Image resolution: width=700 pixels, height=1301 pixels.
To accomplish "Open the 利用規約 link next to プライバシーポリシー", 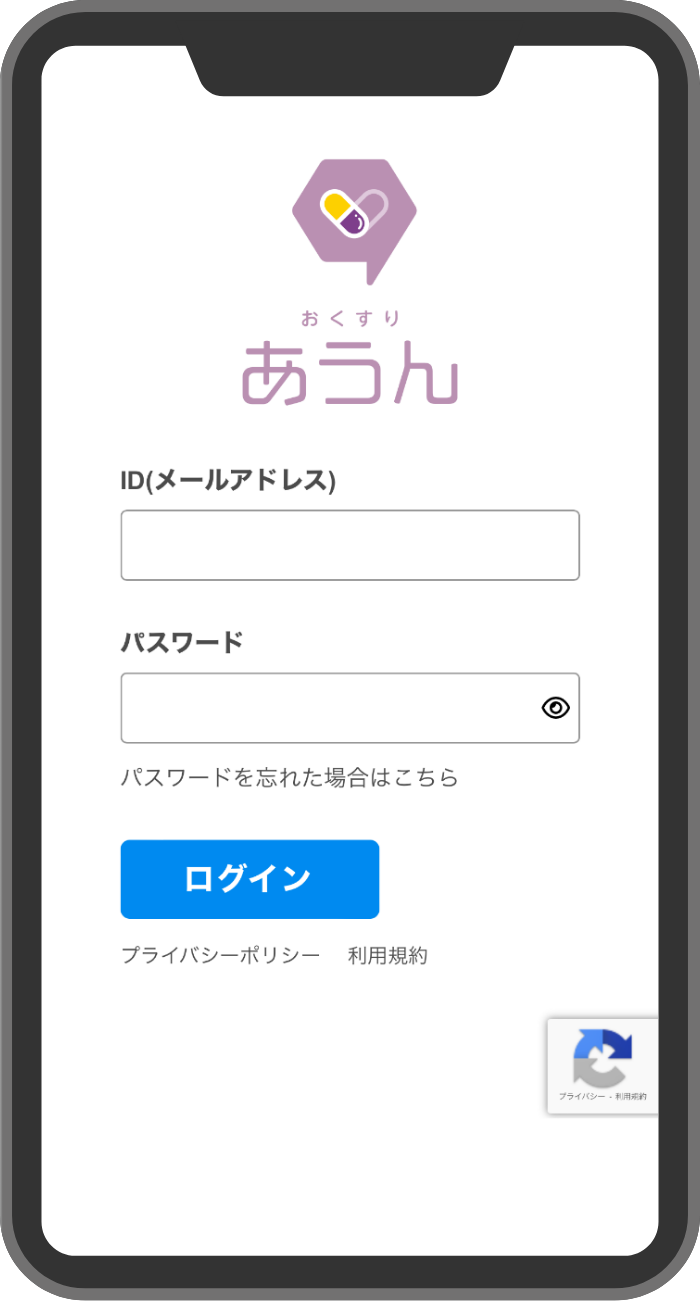I will click(388, 955).
